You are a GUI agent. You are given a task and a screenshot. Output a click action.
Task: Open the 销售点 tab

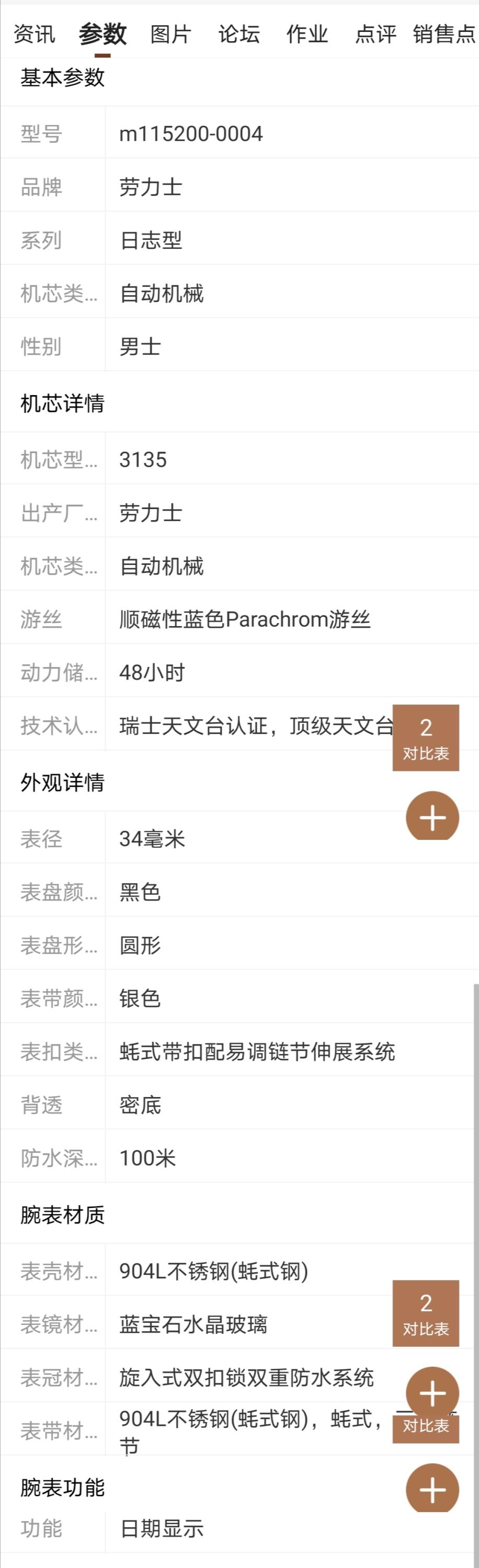pyautogui.click(x=444, y=34)
